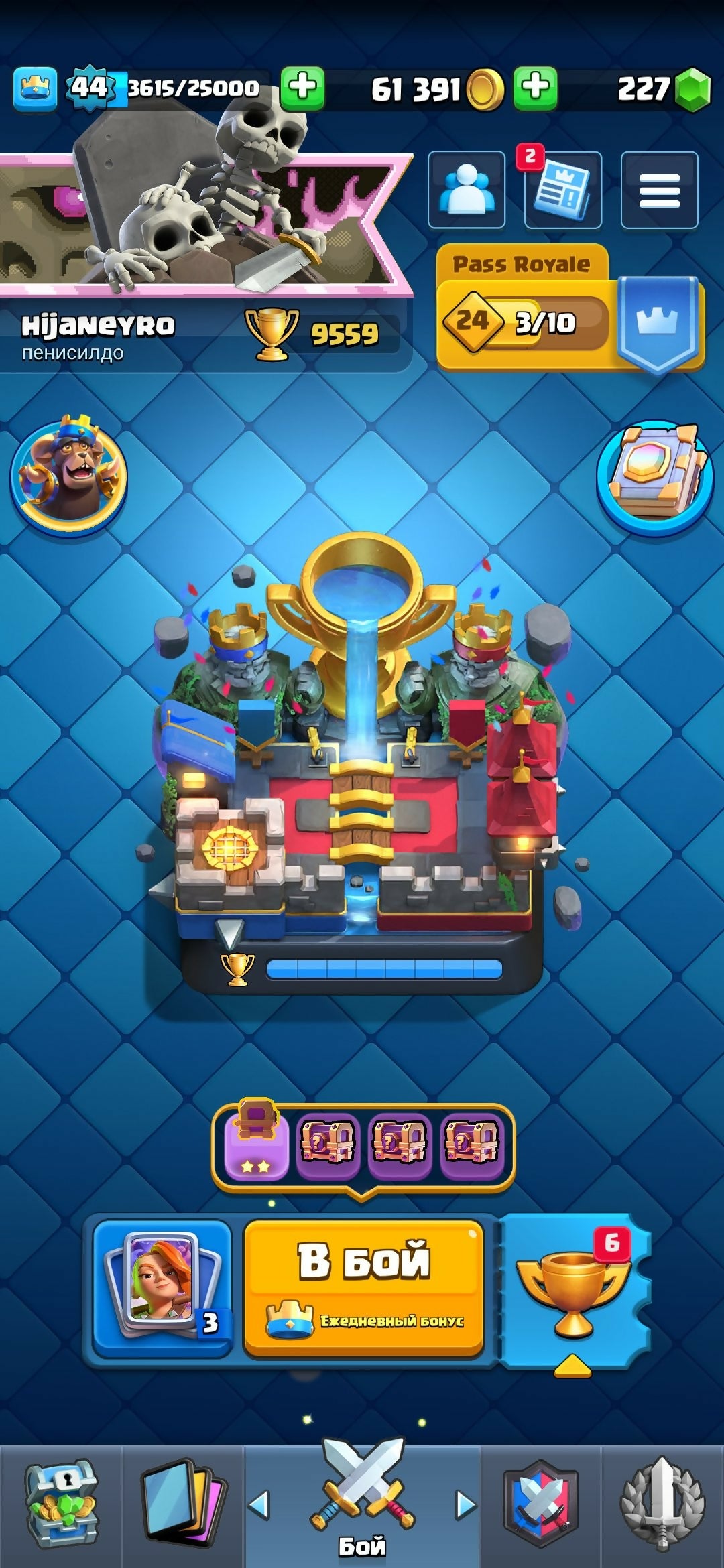This screenshot has height=1568, width=724.
Task: Open the king event badge icon
Action: coord(68,474)
